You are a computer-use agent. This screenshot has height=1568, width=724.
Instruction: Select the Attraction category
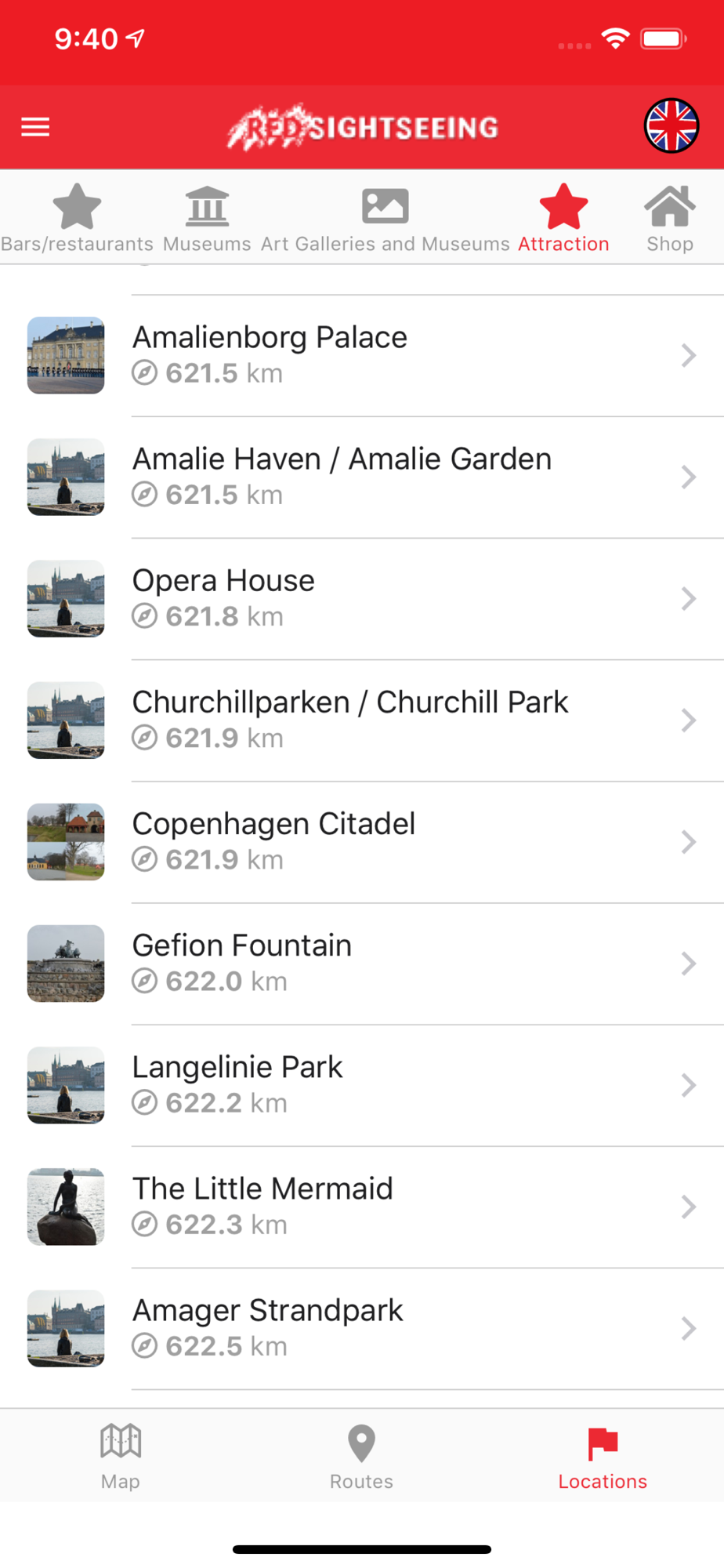point(563,218)
